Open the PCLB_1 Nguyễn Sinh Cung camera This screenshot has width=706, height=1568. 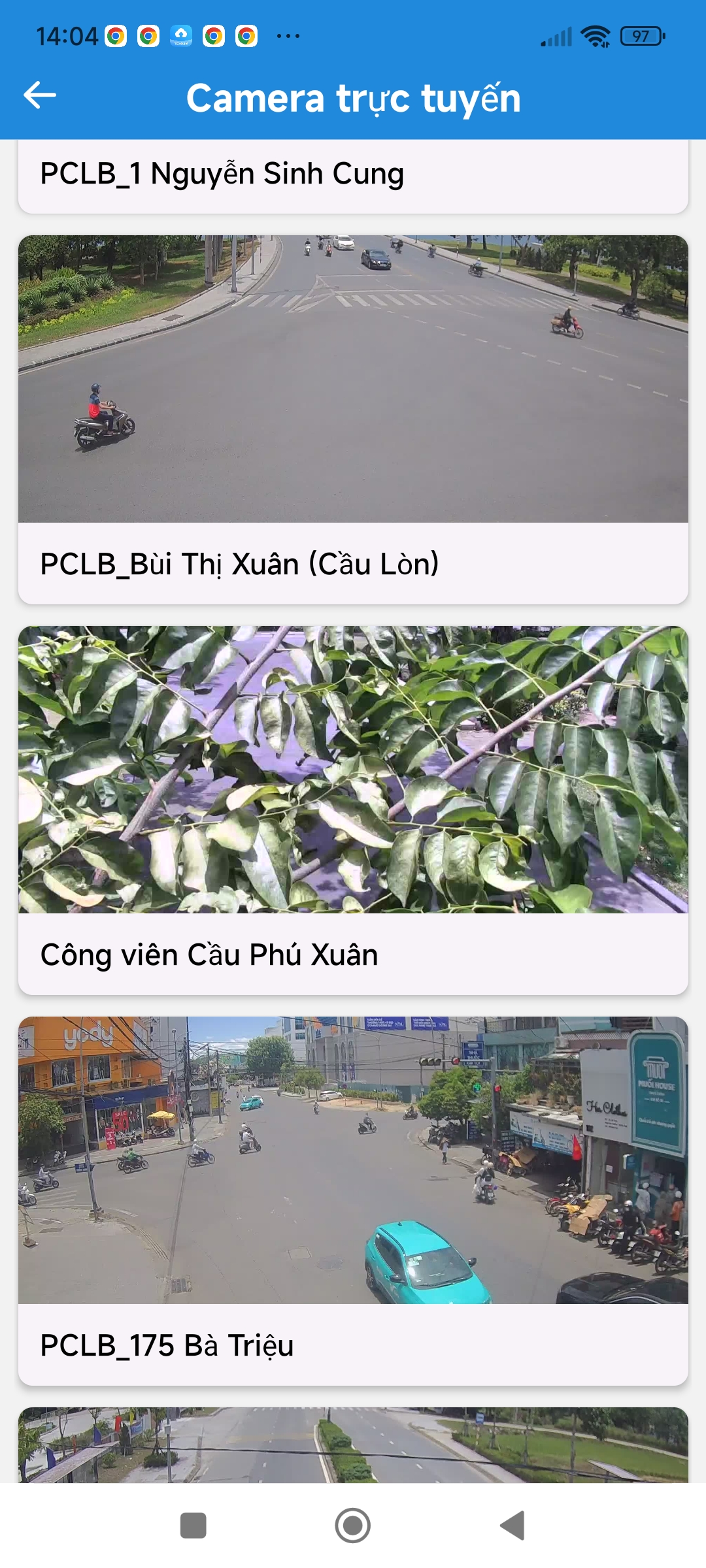(353, 175)
